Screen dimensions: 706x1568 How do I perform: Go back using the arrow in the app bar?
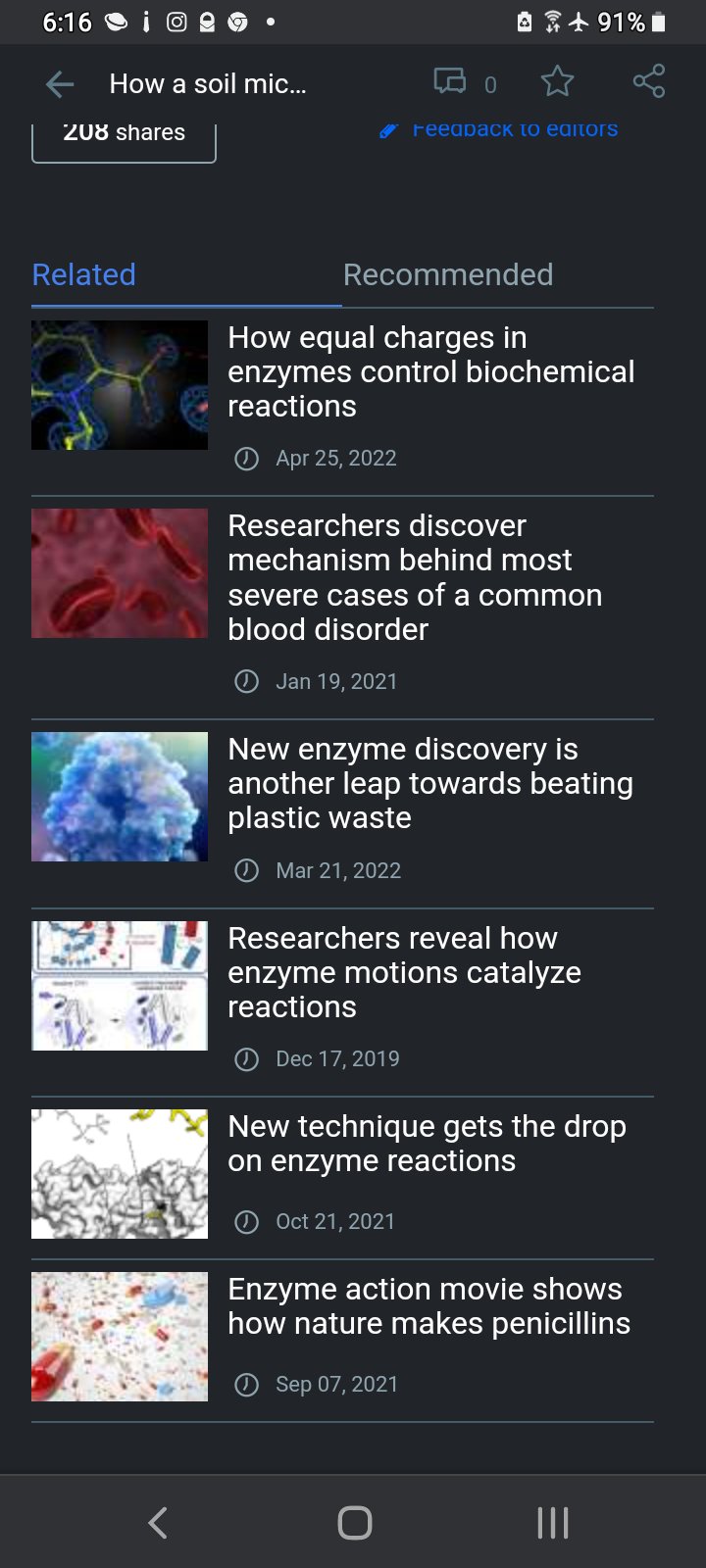click(x=60, y=84)
